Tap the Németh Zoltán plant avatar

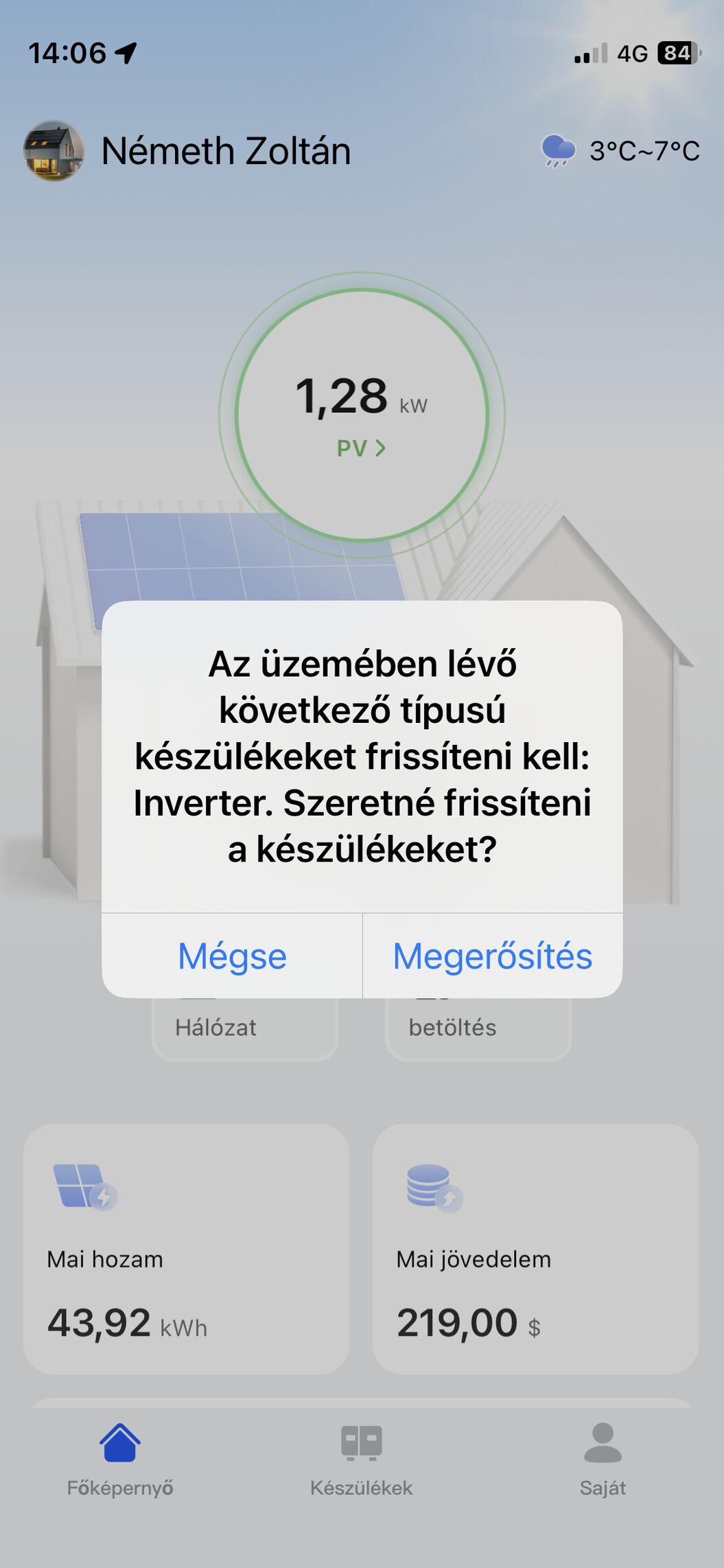(x=54, y=151)
